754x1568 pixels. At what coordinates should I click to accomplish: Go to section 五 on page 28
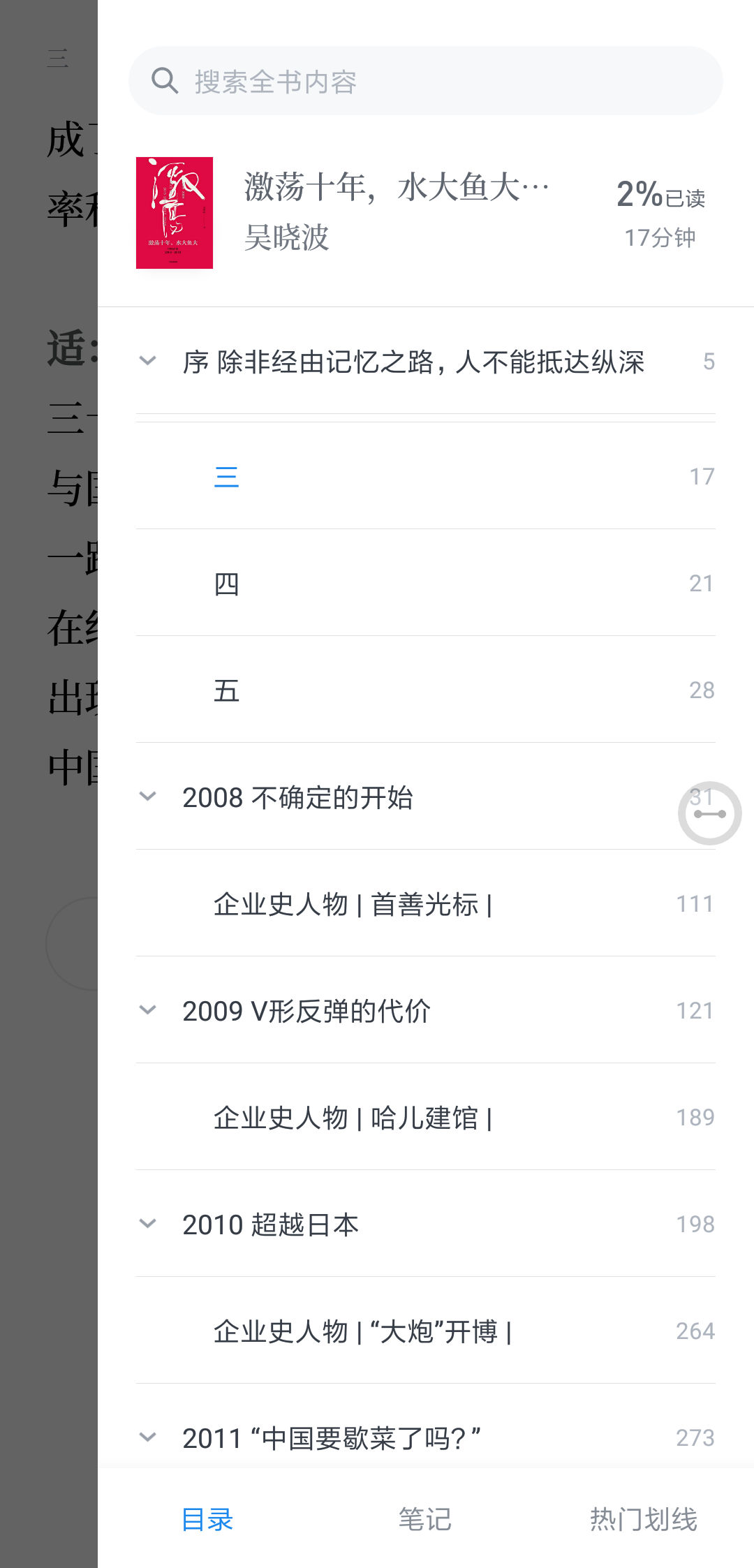[x=425, y=690]
